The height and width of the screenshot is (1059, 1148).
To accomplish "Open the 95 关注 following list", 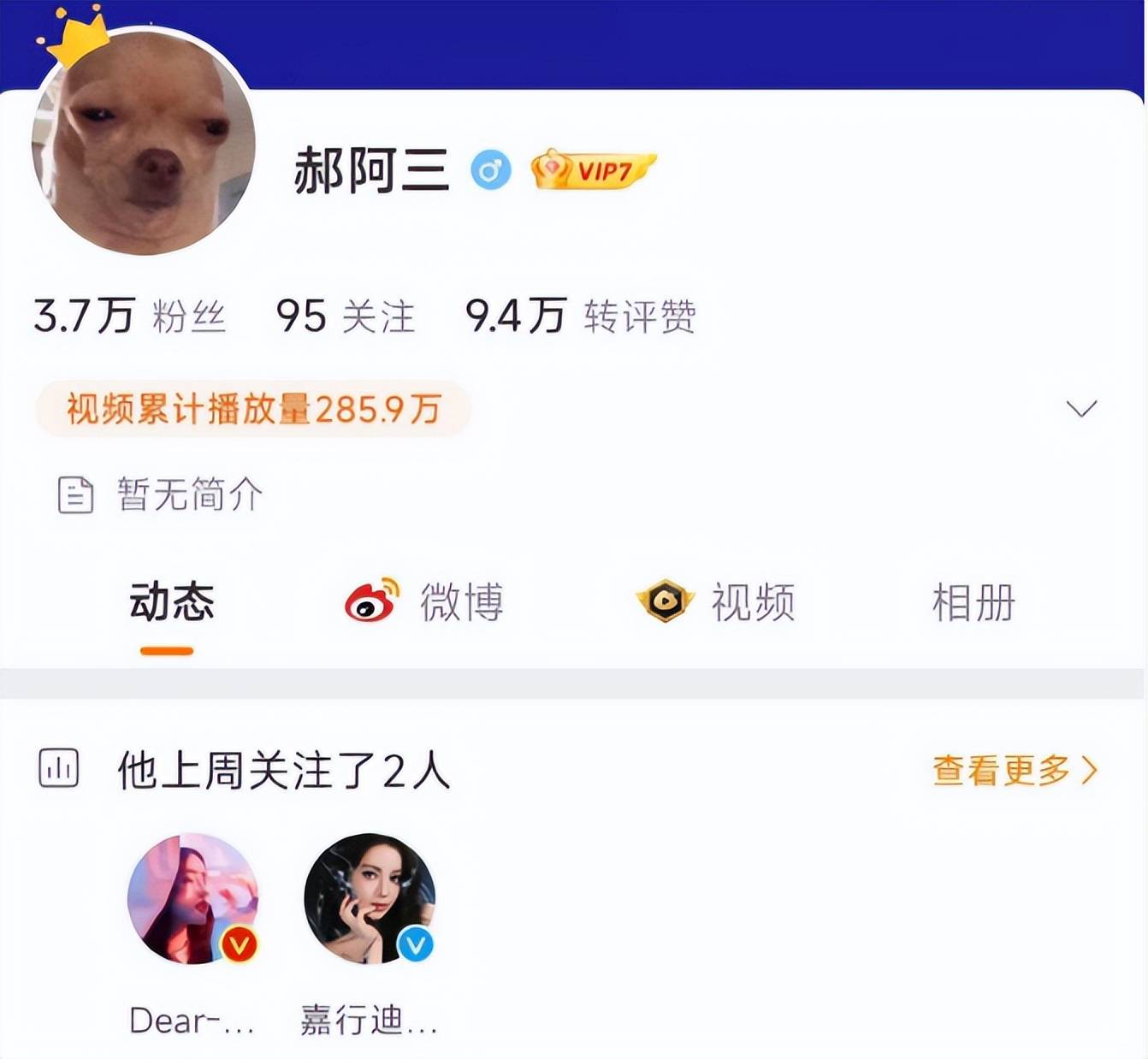I will pos(345,317).
